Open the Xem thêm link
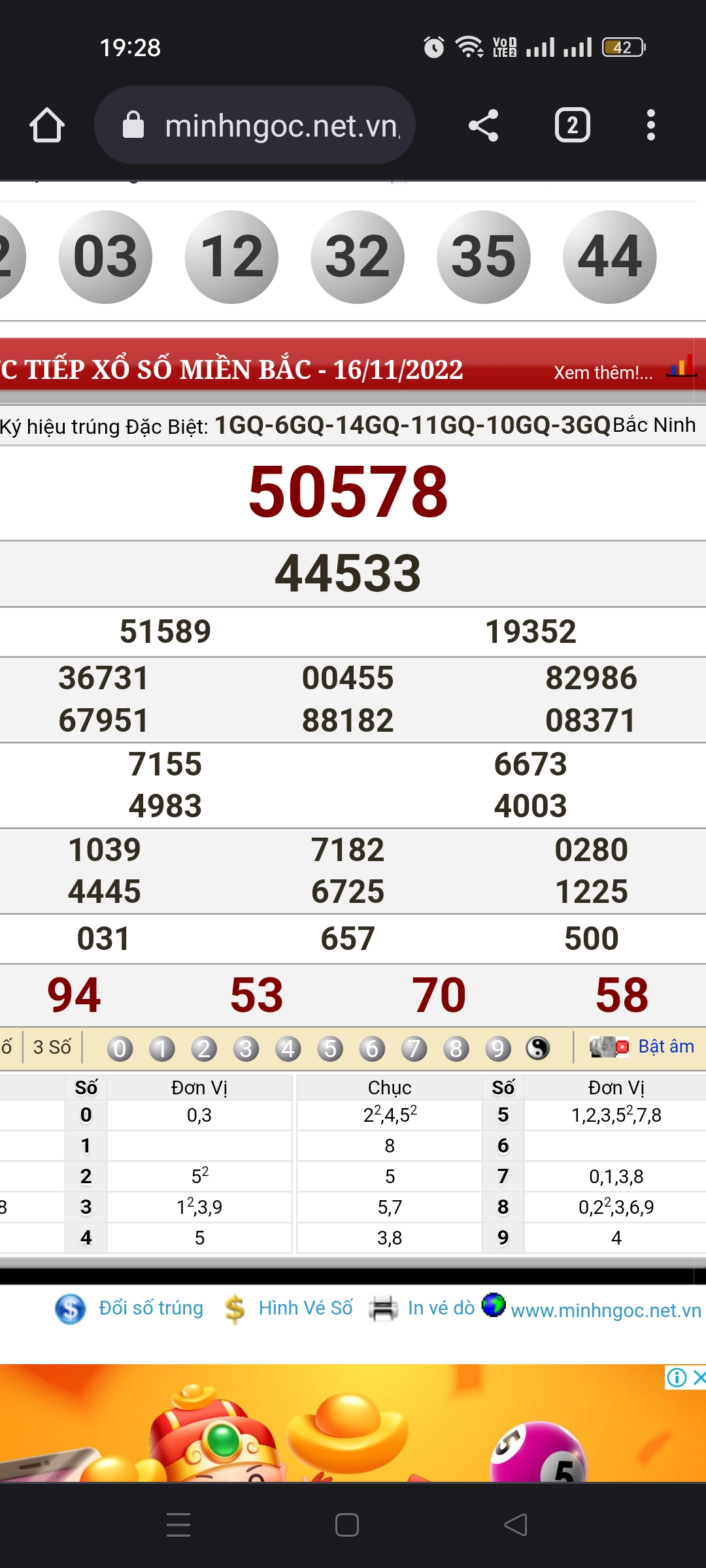 coord(603,372)
